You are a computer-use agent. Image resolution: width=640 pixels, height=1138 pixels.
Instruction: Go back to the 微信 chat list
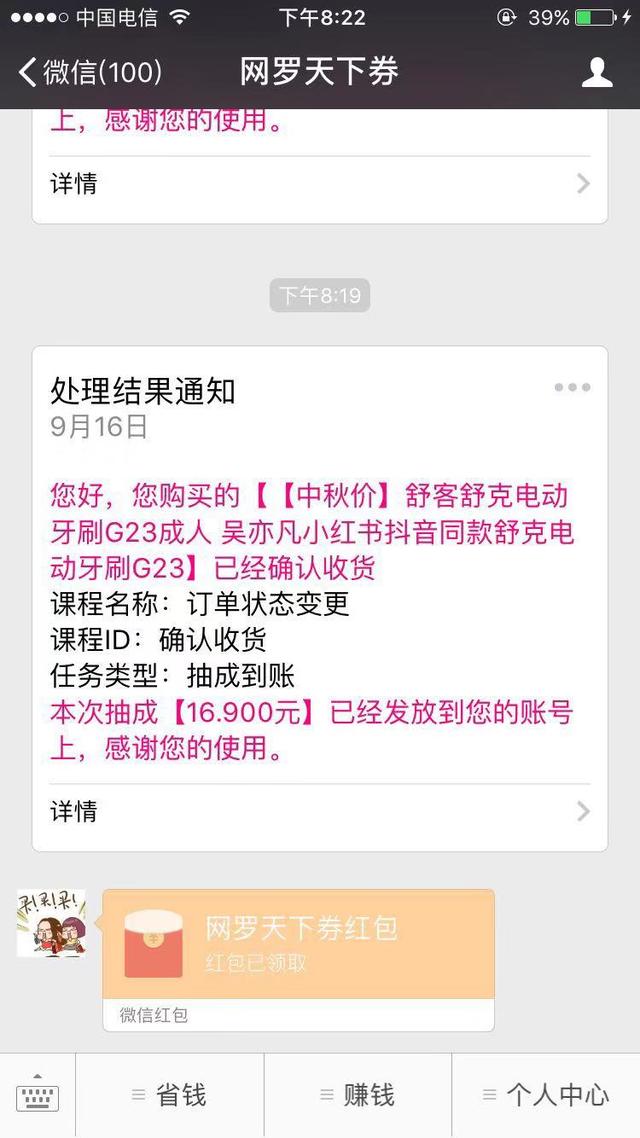[90, 72]
